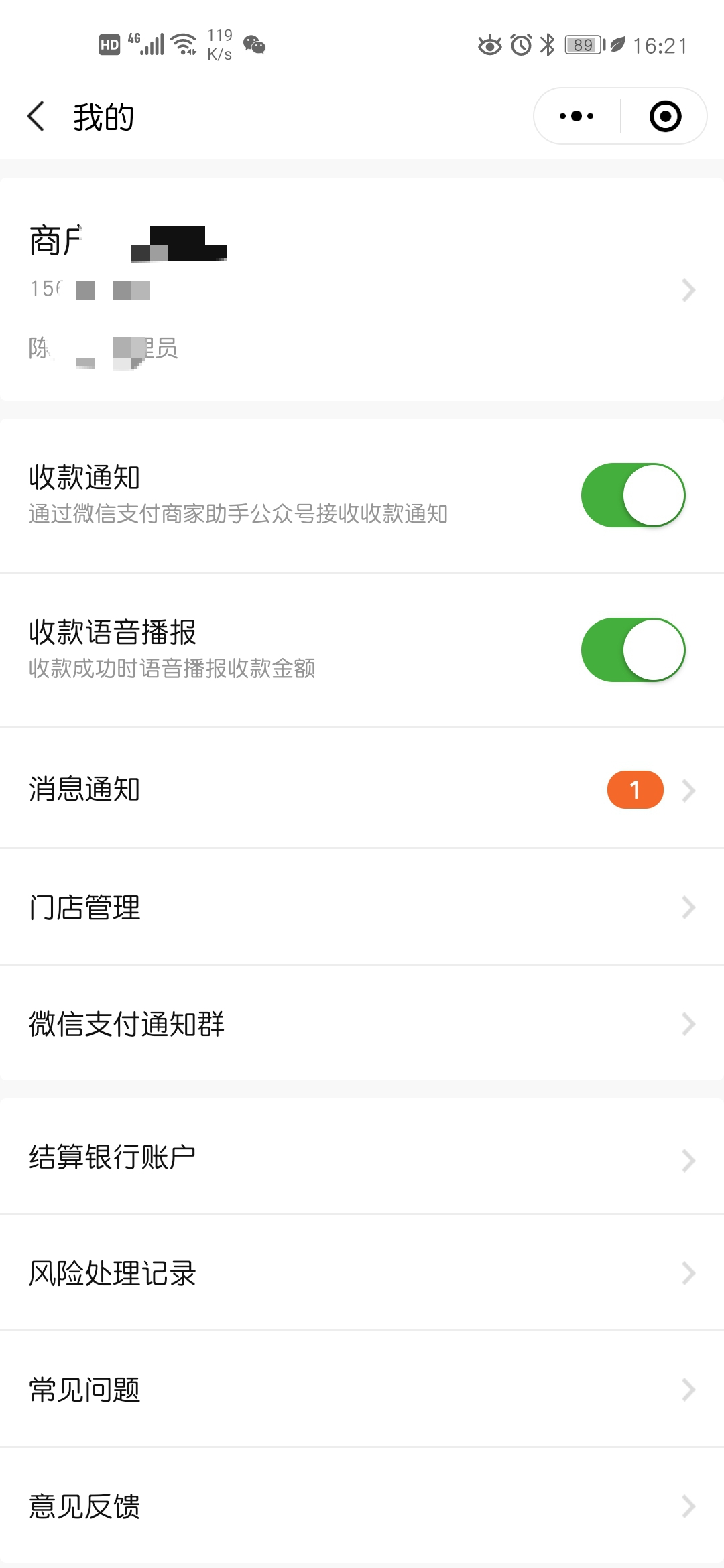
Task: Close the mini program with the circle button
Action: [665, 117]
